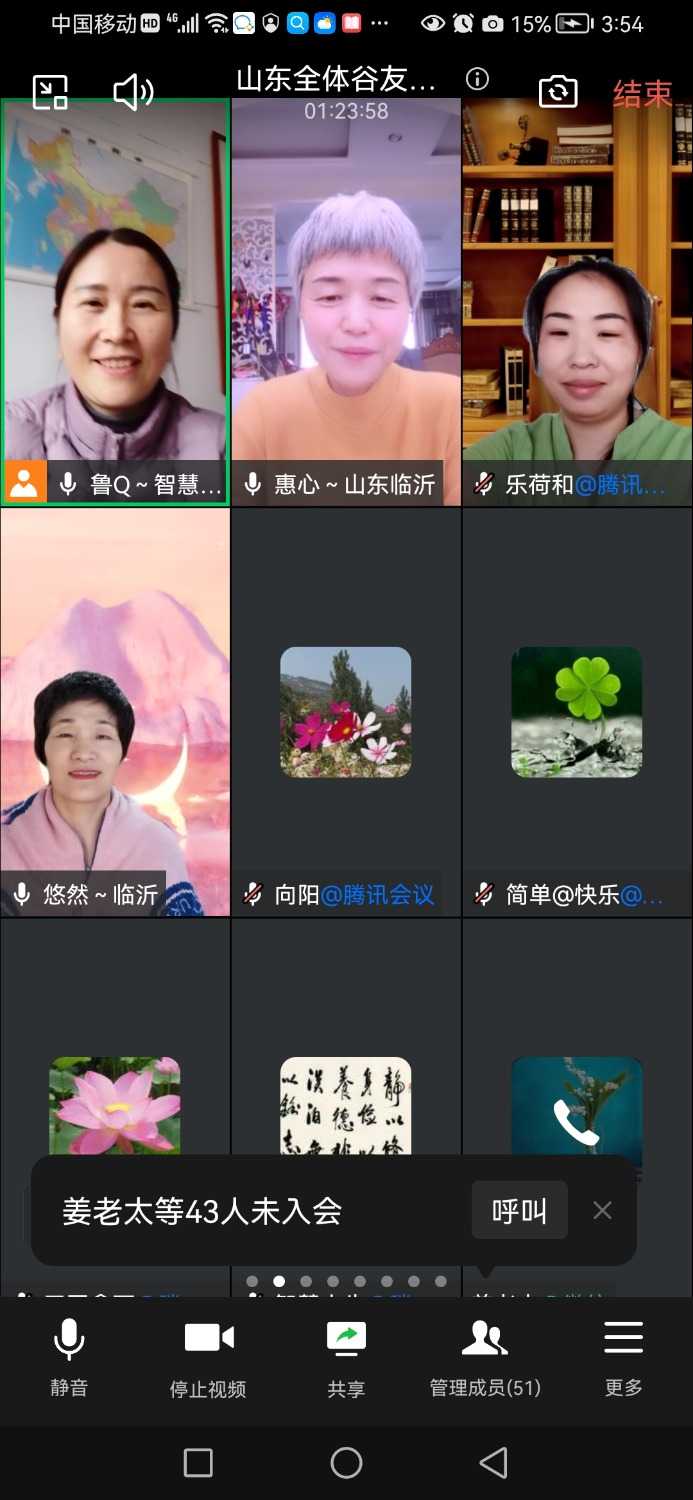Toggle the speaker audio output
This screenshot has width=693, height=1500.
point(132,92)
